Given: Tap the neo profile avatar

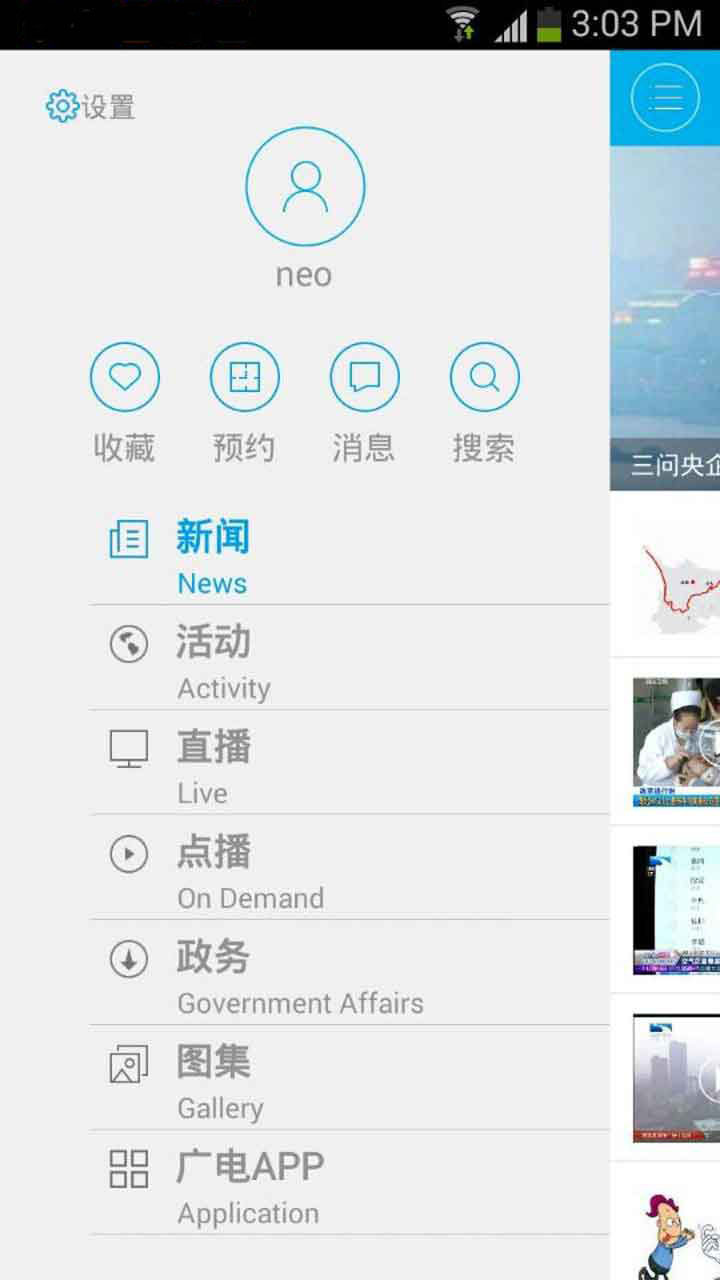Looking at the screenshot, I should click(x=305, y=186).
